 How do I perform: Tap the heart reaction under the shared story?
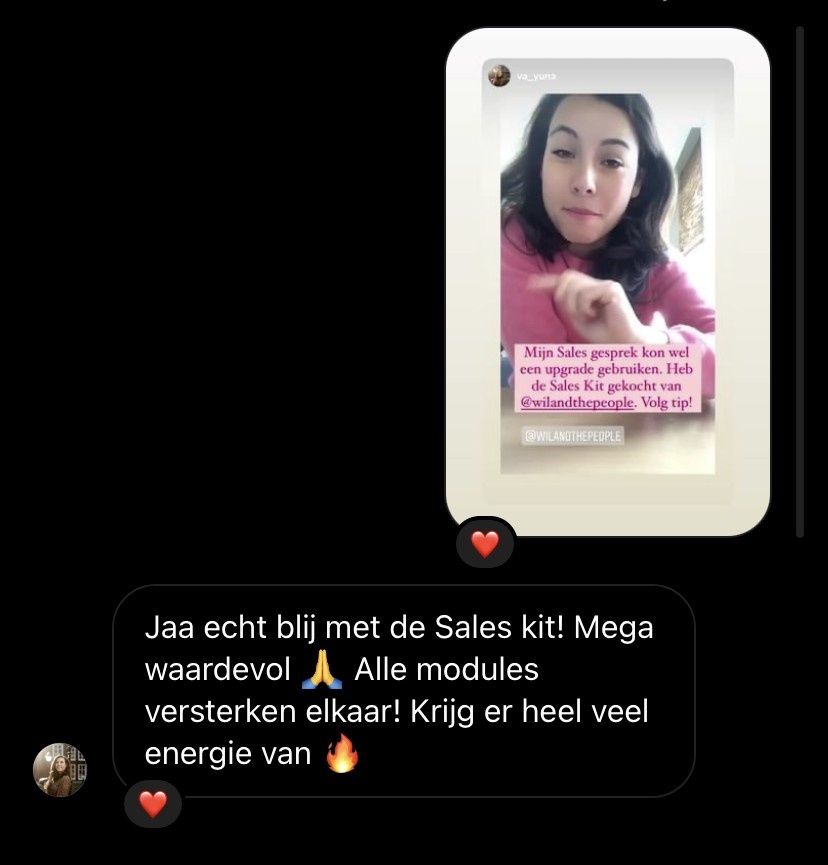[485, 544]
